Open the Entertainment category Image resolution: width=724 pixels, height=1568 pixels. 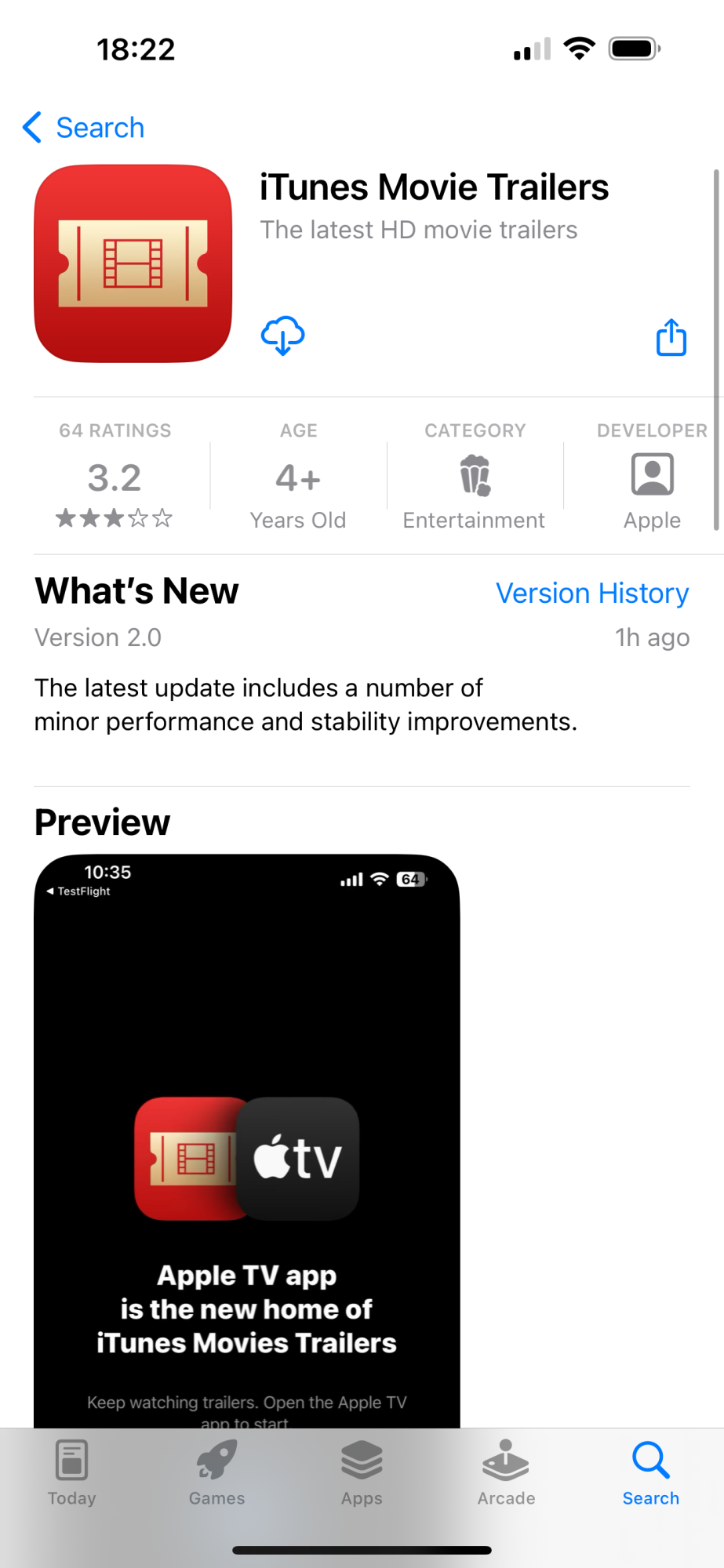[474, 476]
